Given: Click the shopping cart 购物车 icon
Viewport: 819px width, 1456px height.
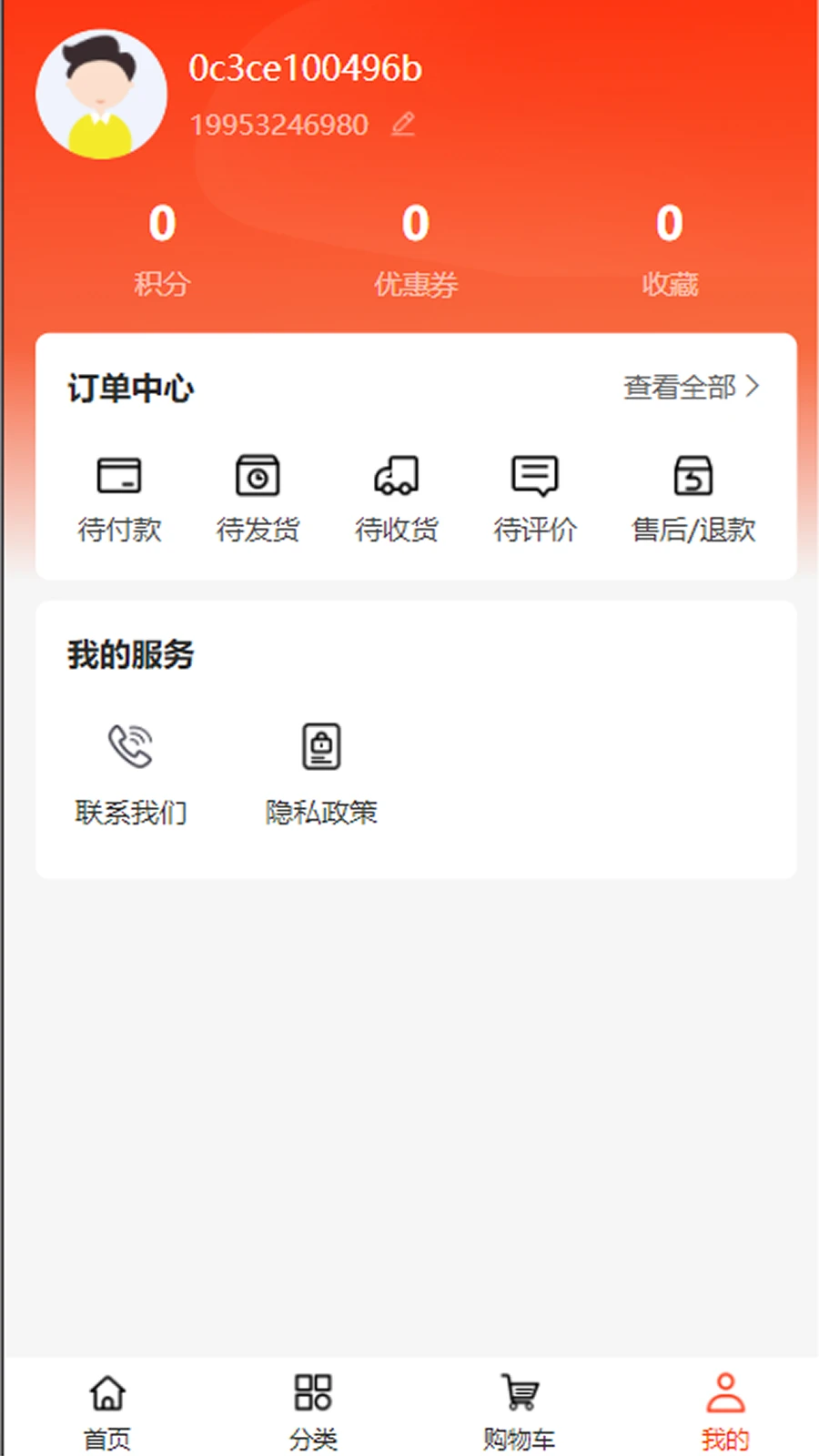Looking at the screenshot, I should click(520, 1392).
